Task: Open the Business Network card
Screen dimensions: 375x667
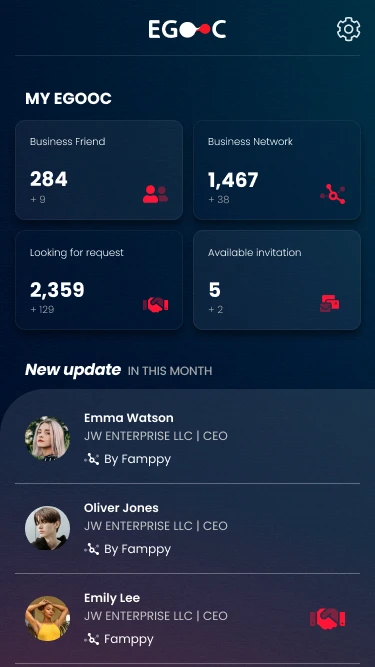Action: click(x=277, y=170)
